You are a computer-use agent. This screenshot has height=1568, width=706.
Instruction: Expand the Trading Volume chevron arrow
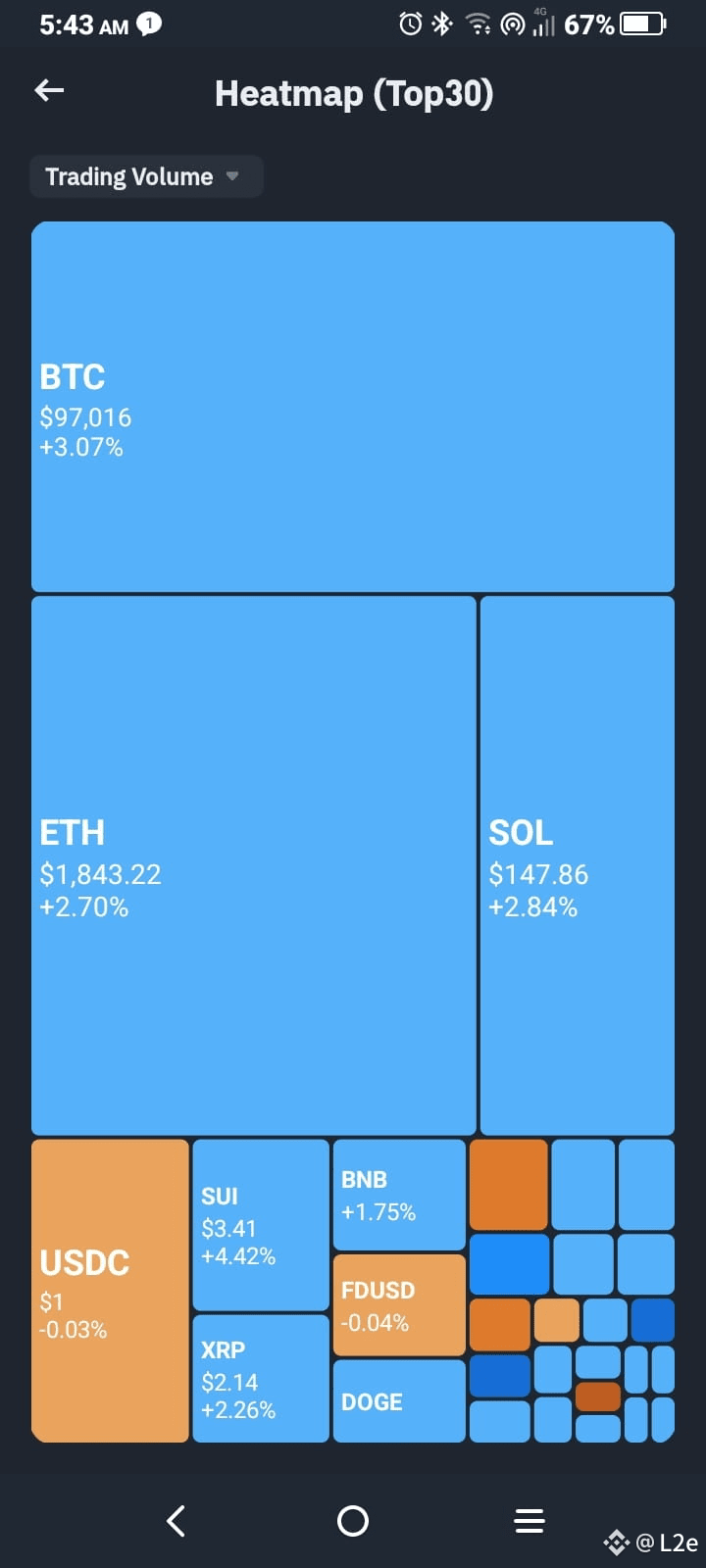tap(232, 177)
